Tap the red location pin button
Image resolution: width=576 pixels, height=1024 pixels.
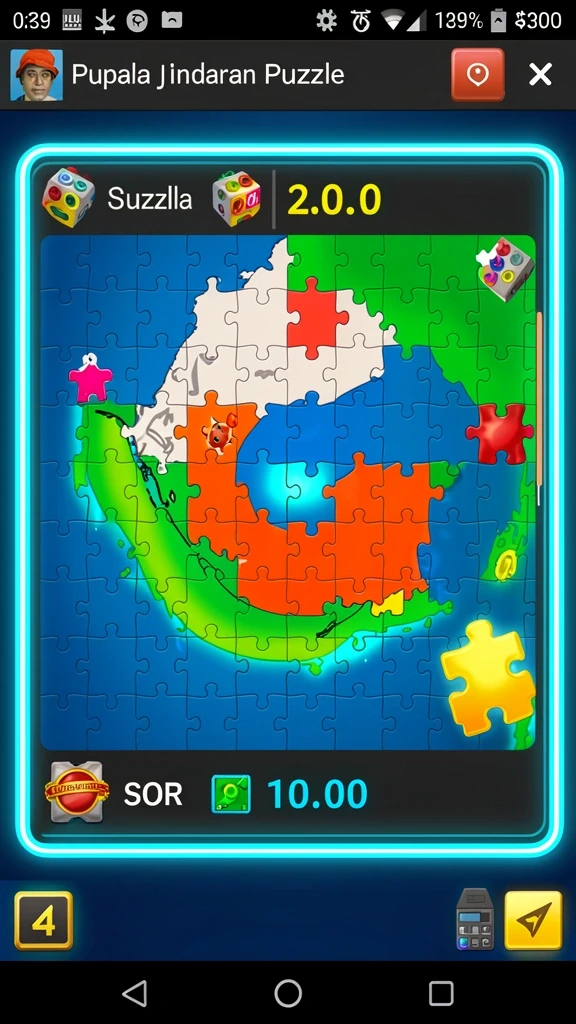coord(477,74)
